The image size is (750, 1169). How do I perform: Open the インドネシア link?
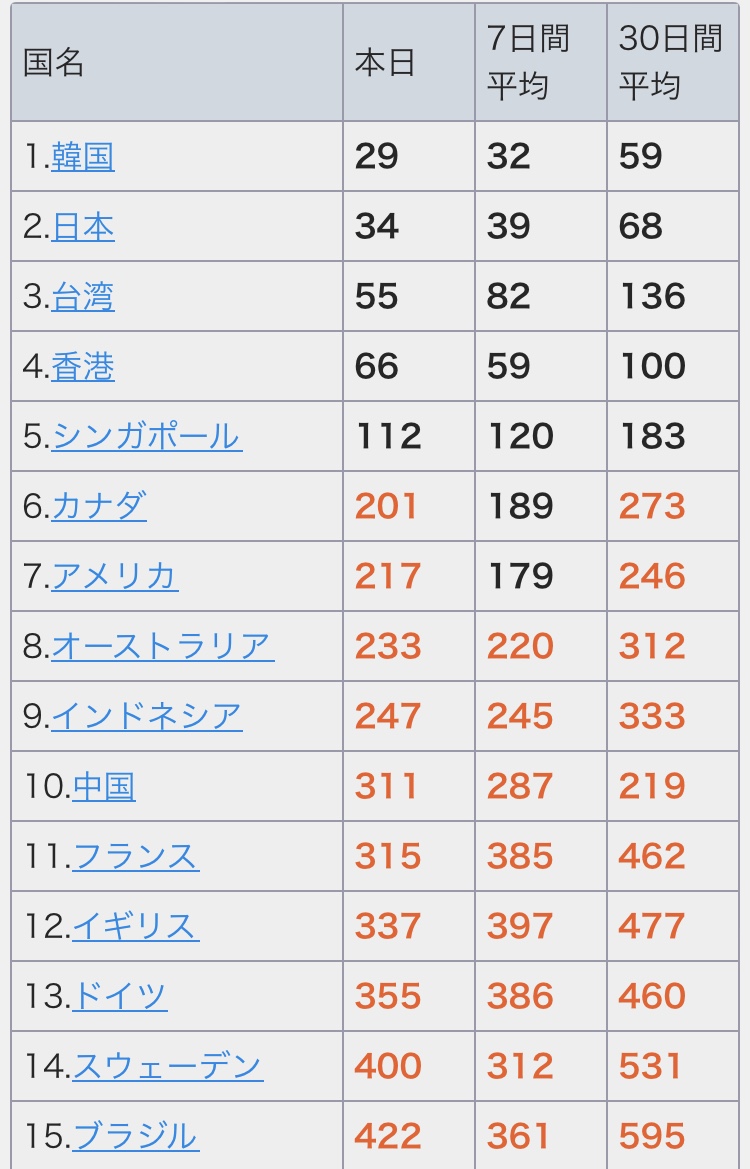[146, 717]
